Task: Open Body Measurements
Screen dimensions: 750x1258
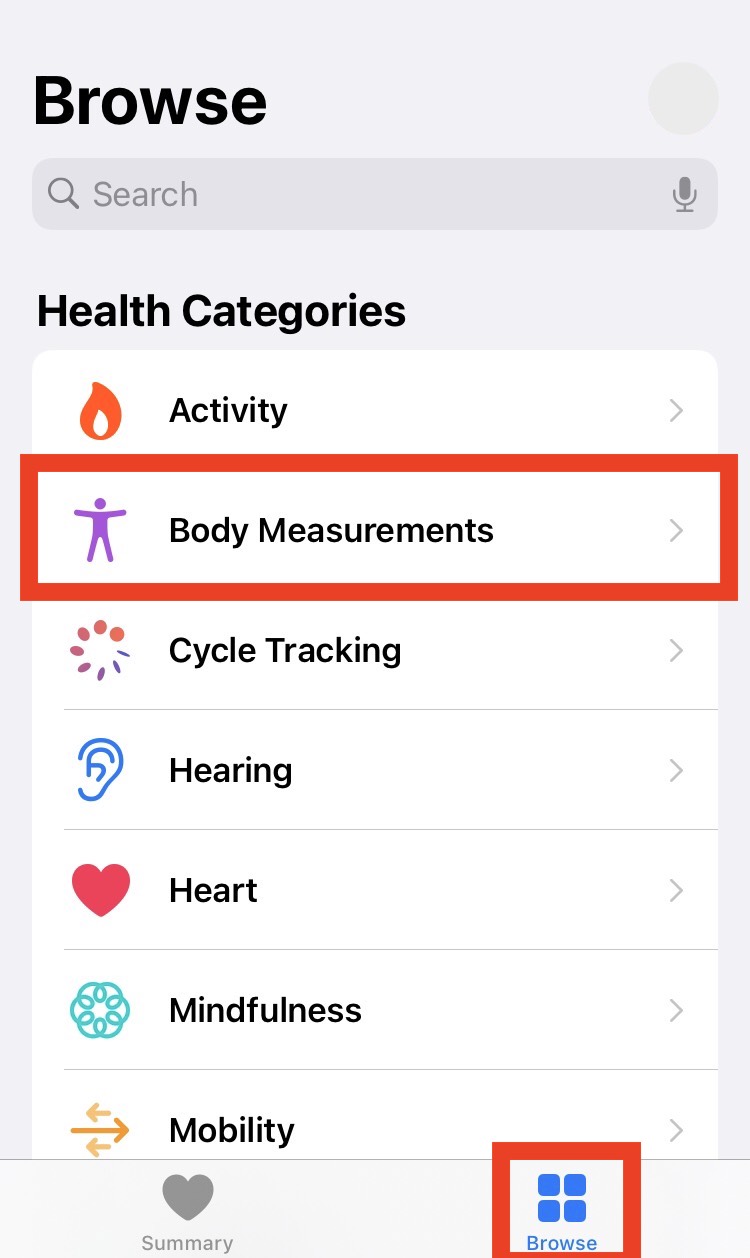Action: click(375, 530)
